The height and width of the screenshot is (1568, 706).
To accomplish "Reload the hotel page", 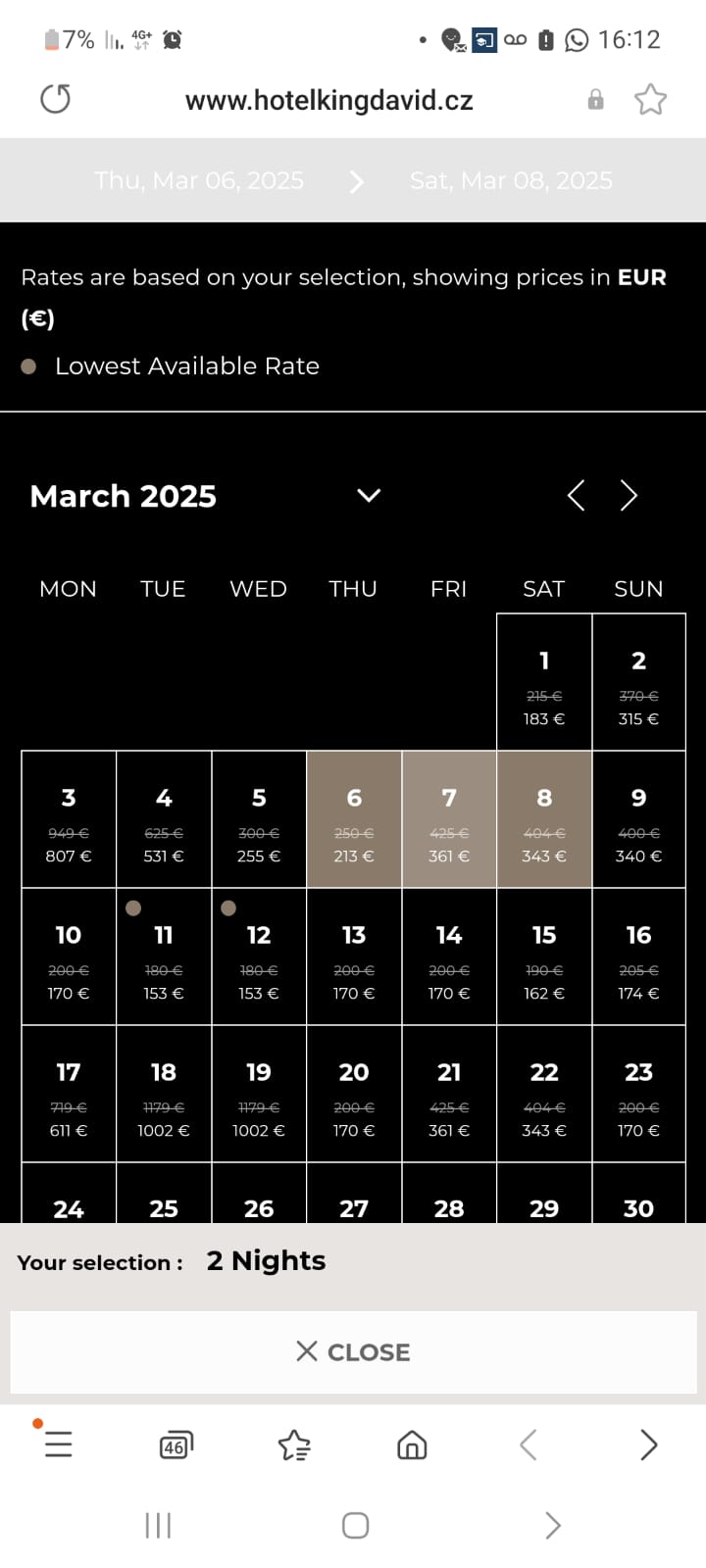I will coord(56,99).
